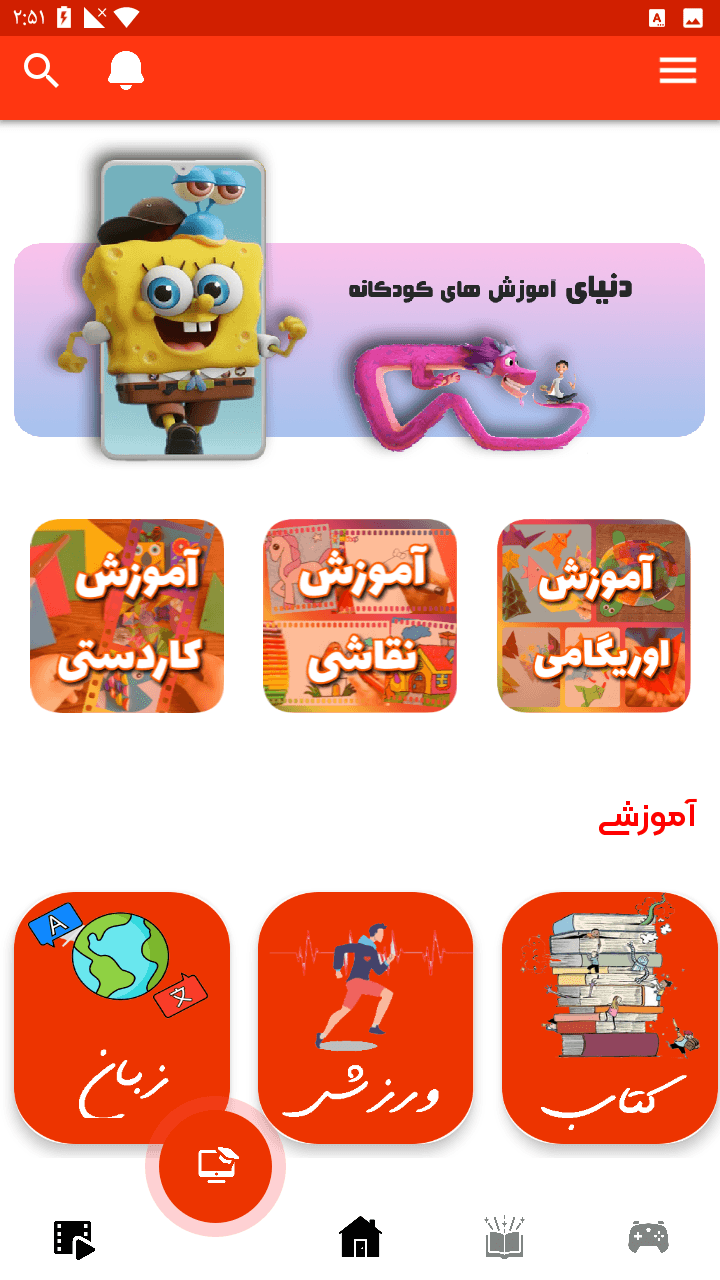Select the کتاب book card
Viewport: 720px width, 1280px height.
(610, 1018)
